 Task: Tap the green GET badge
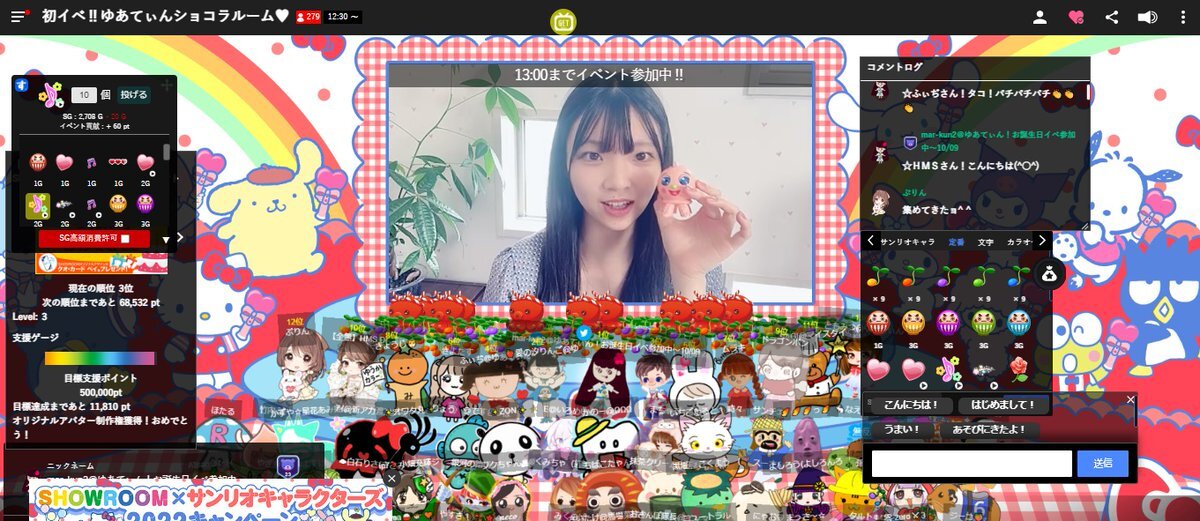click(563, 22)
